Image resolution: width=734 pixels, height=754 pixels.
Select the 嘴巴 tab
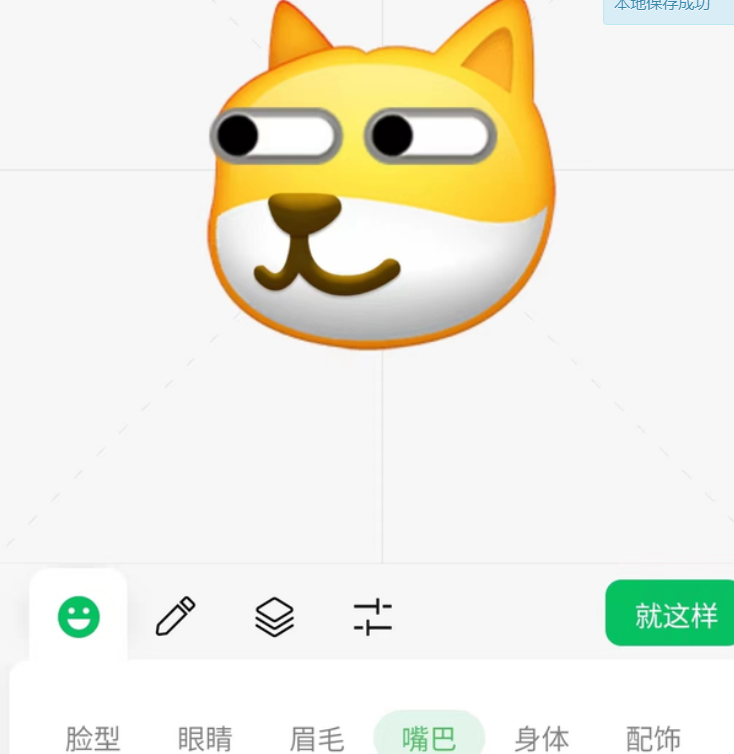point(429,738)
